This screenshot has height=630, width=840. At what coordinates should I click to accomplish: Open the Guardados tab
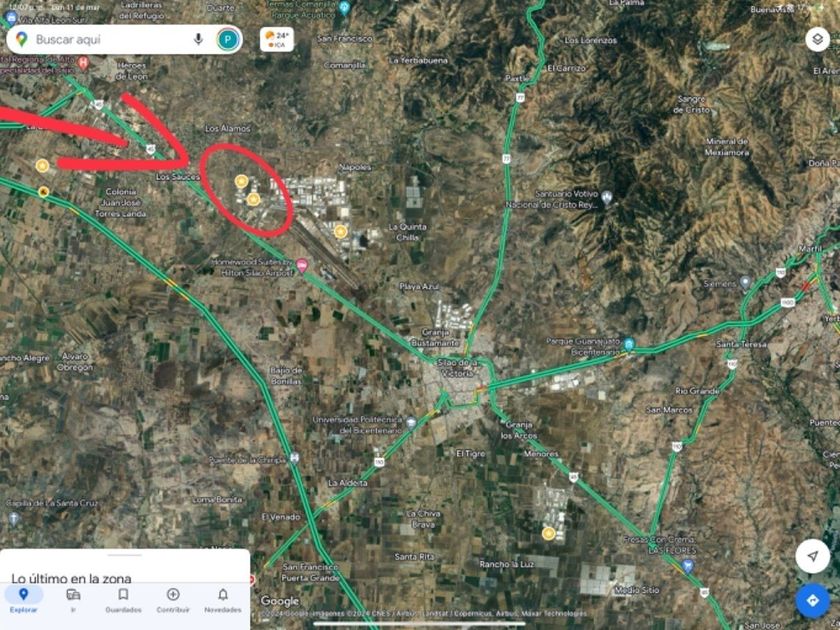click(x=123, y=599)
